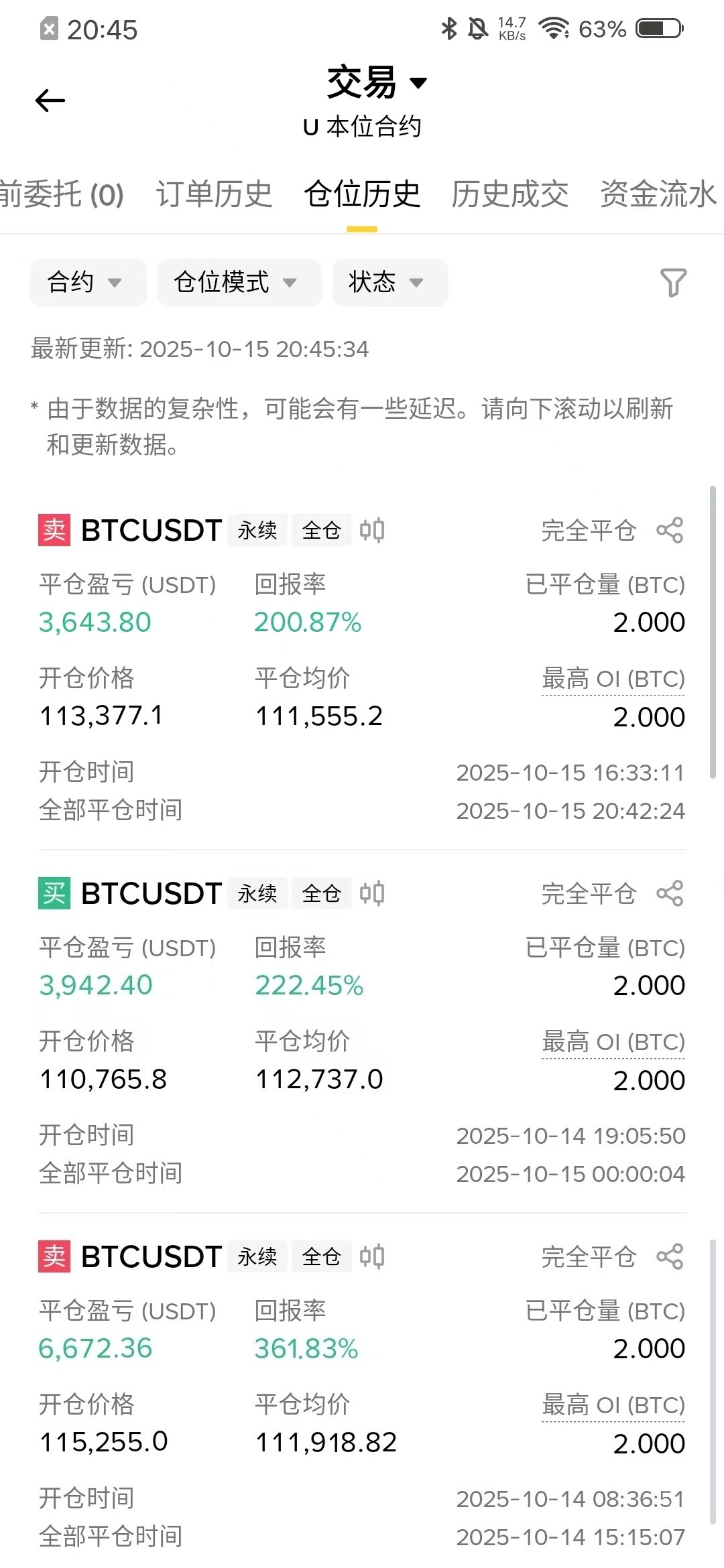The height and width of the screenshot is (1568, 724).
Task: Tap the 永续 perpetual label
Action: [x=257, y=529]
